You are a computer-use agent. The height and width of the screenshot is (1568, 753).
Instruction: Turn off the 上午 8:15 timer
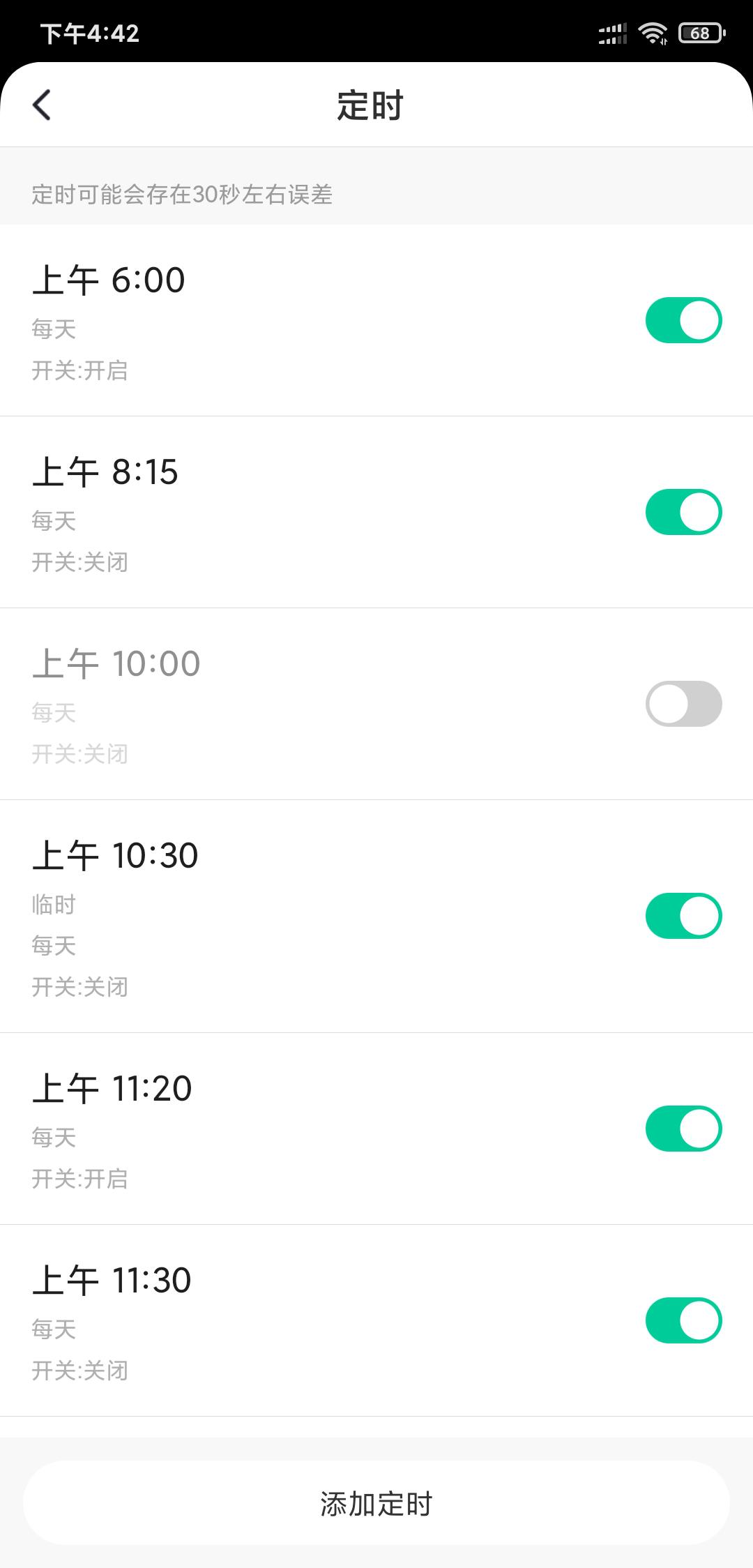(x=682, y=511)
